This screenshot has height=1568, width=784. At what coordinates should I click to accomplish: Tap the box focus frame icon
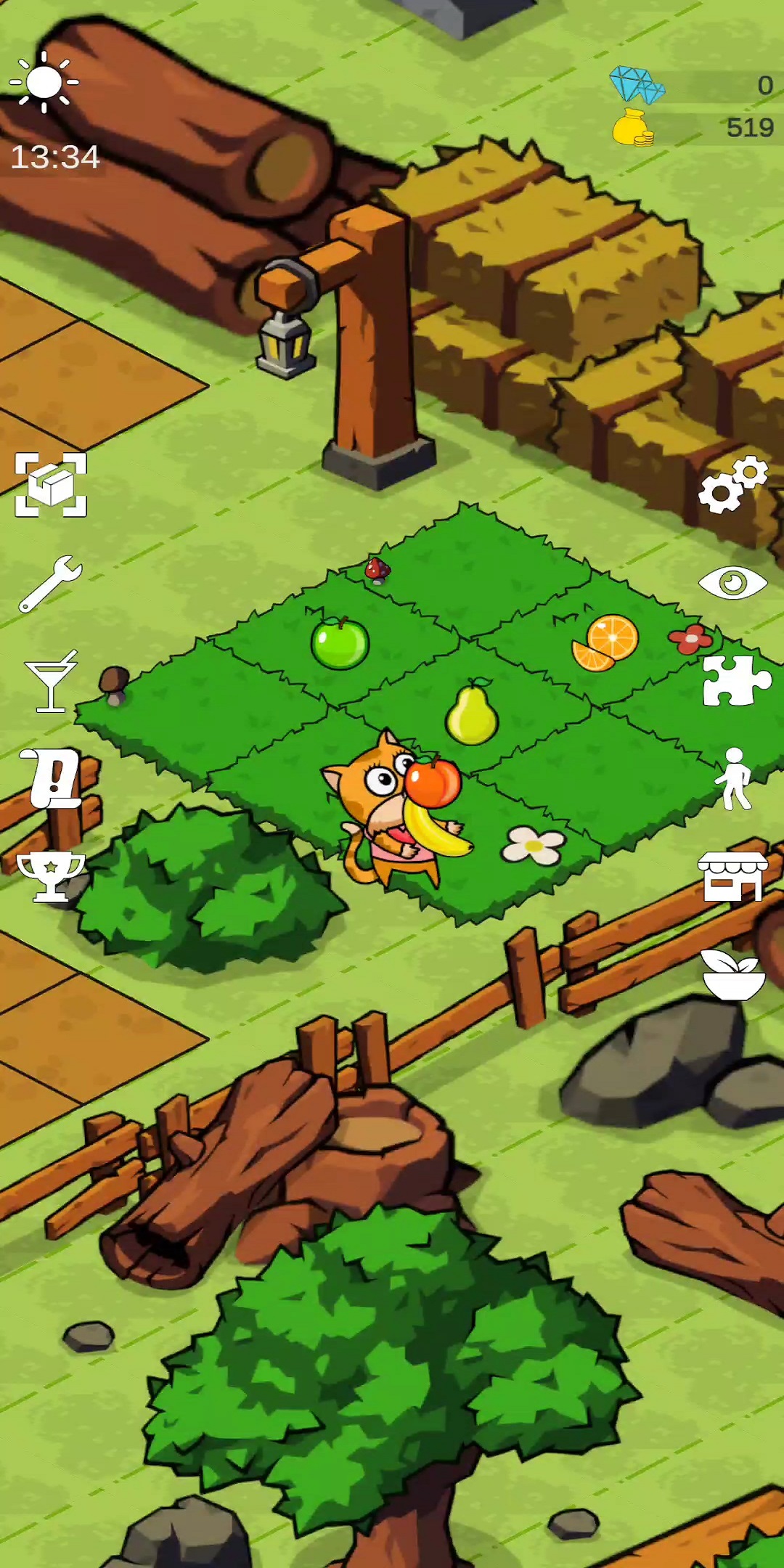coord(51,484)
